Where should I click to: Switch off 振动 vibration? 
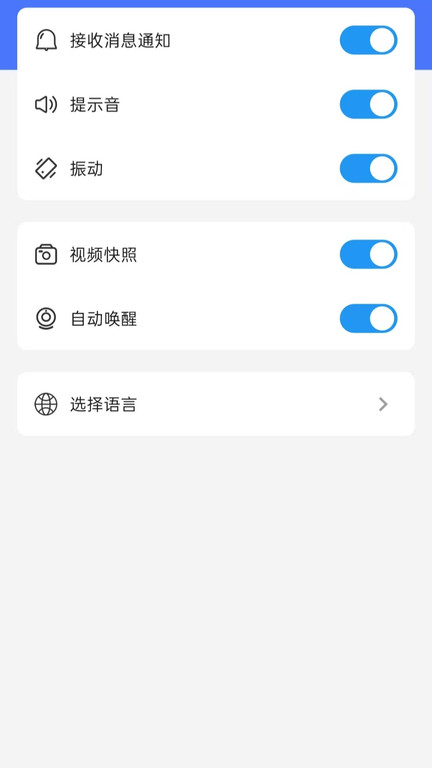point(368,168)
